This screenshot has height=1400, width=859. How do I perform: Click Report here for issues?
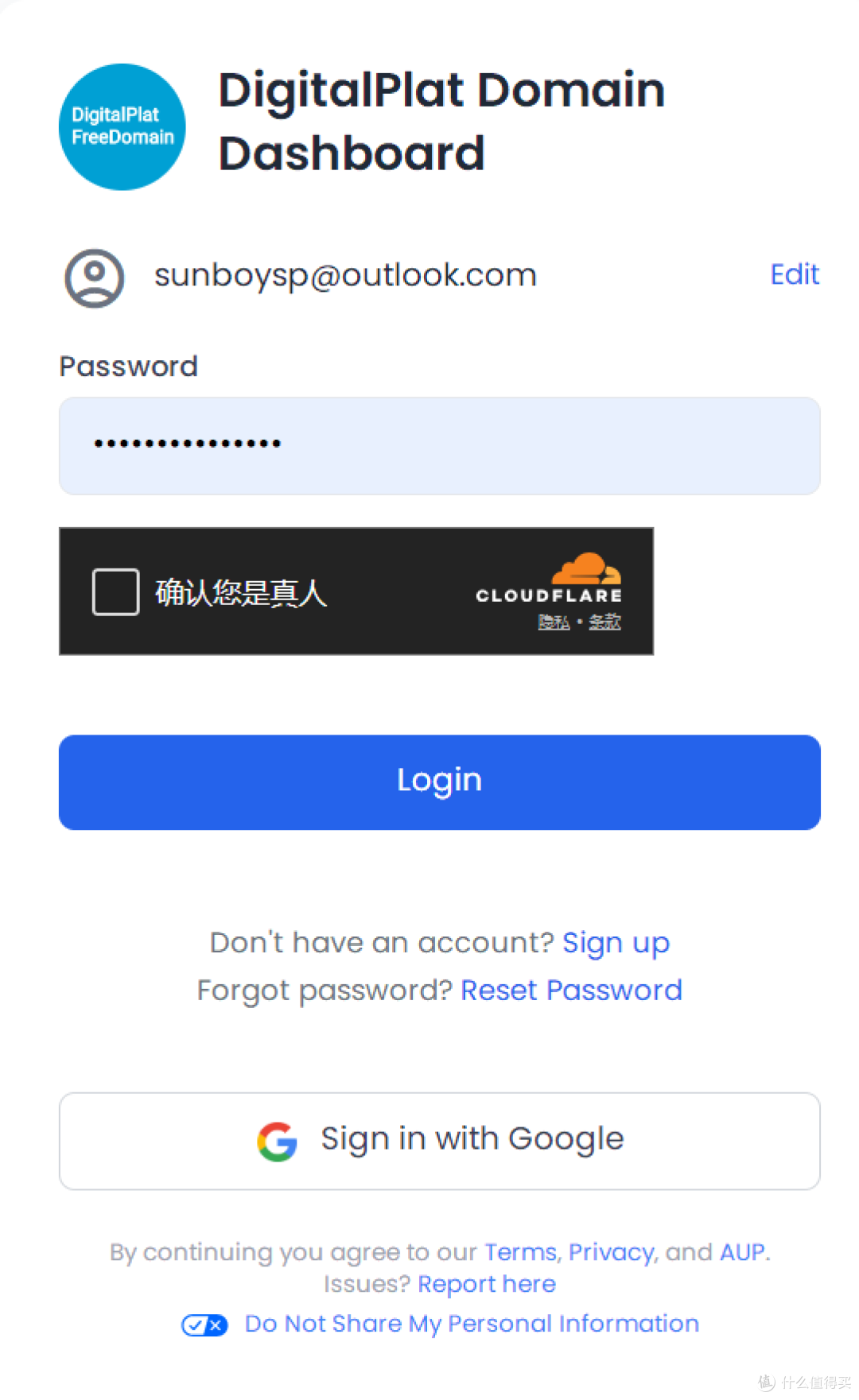(x=487, y=1285)
